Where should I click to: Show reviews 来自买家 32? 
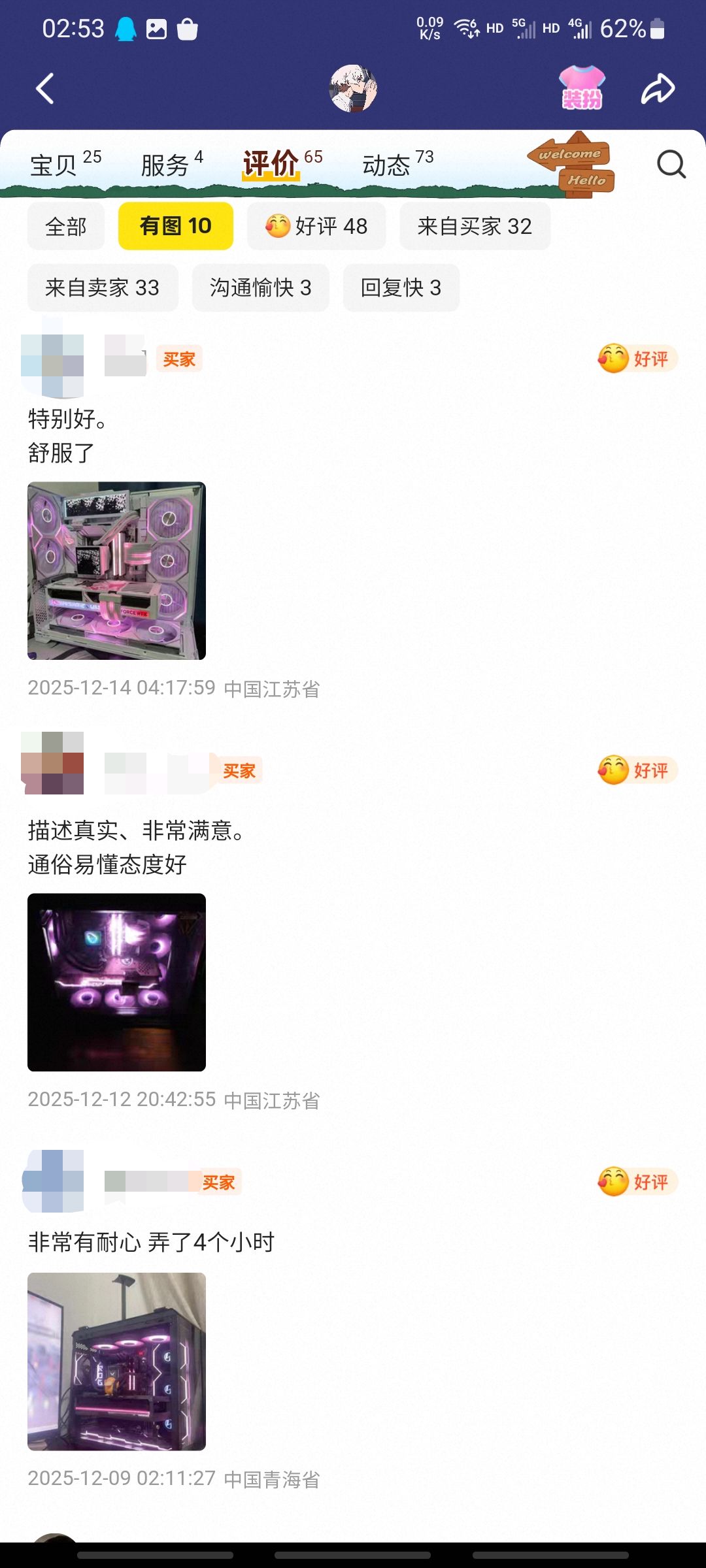tap(475, 226)
